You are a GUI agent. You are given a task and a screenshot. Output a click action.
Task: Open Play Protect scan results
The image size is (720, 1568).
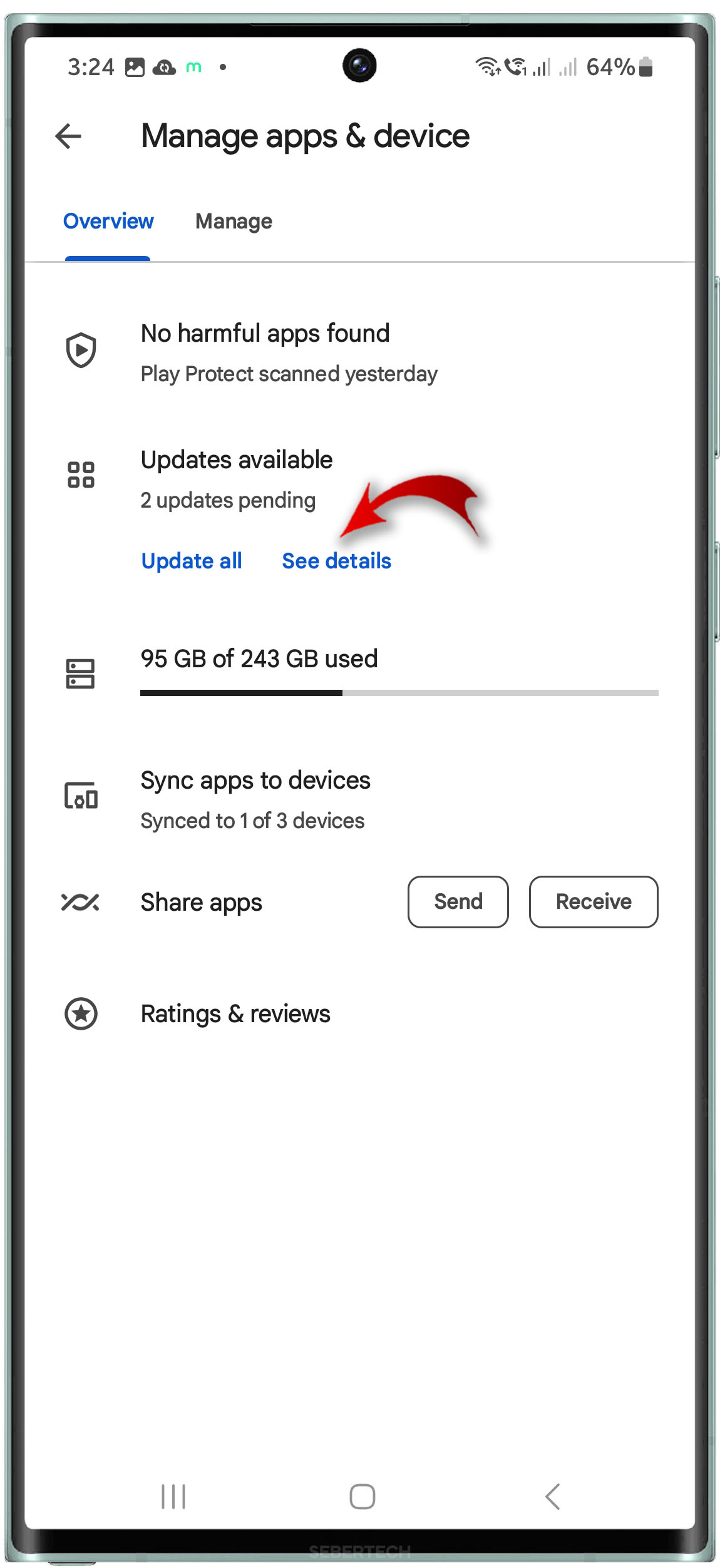360,352
